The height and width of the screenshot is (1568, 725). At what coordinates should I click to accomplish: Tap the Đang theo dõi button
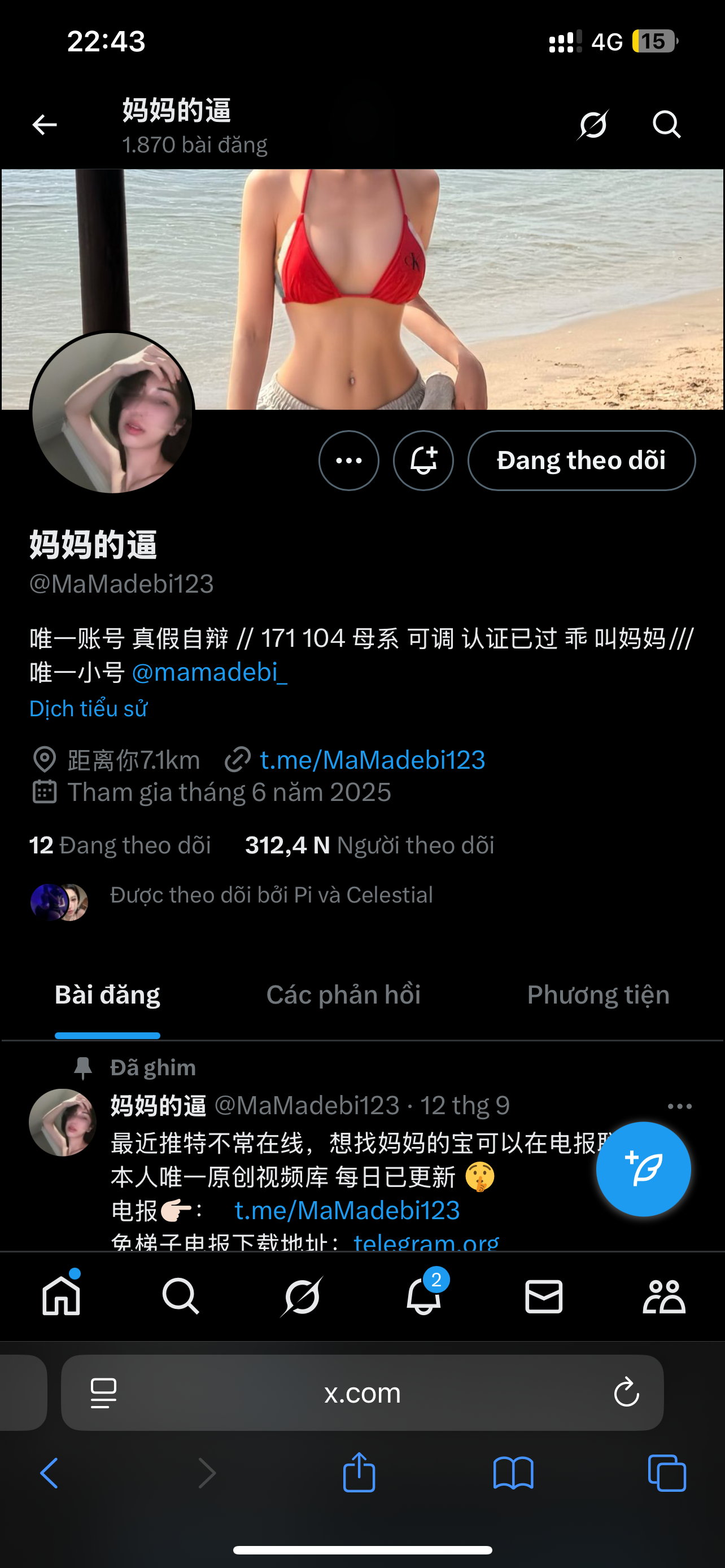click(x=582, y=461)
